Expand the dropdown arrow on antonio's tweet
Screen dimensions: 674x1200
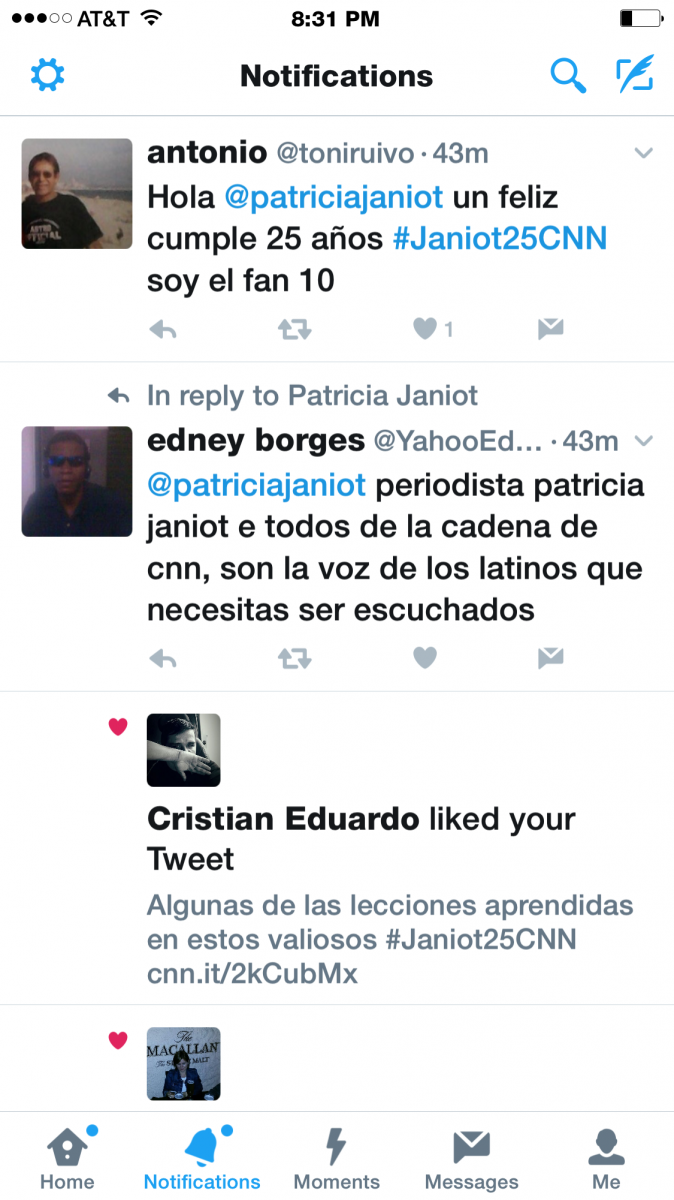click(644, 153)
